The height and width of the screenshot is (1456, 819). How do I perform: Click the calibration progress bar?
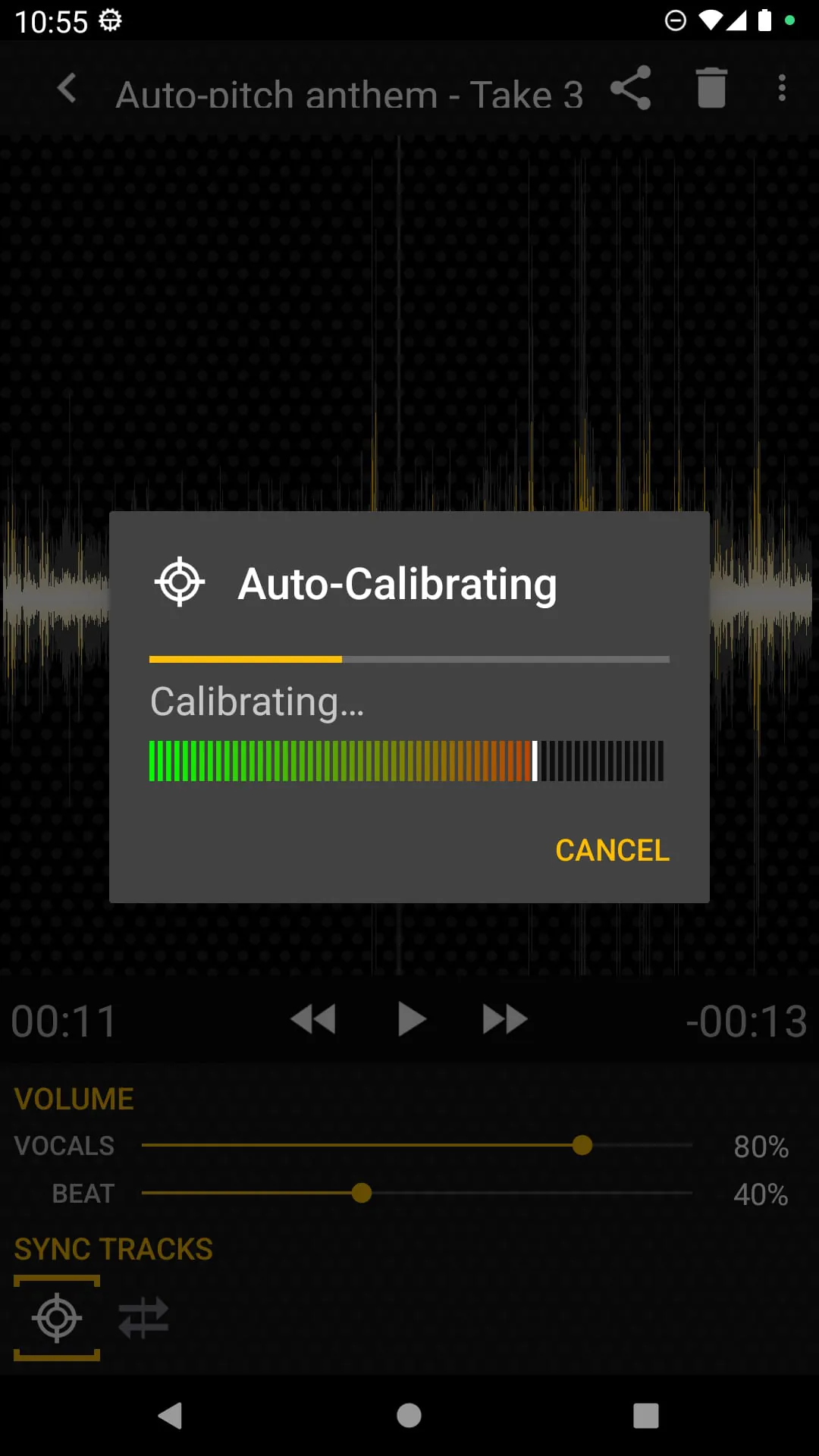pos(409,659)
